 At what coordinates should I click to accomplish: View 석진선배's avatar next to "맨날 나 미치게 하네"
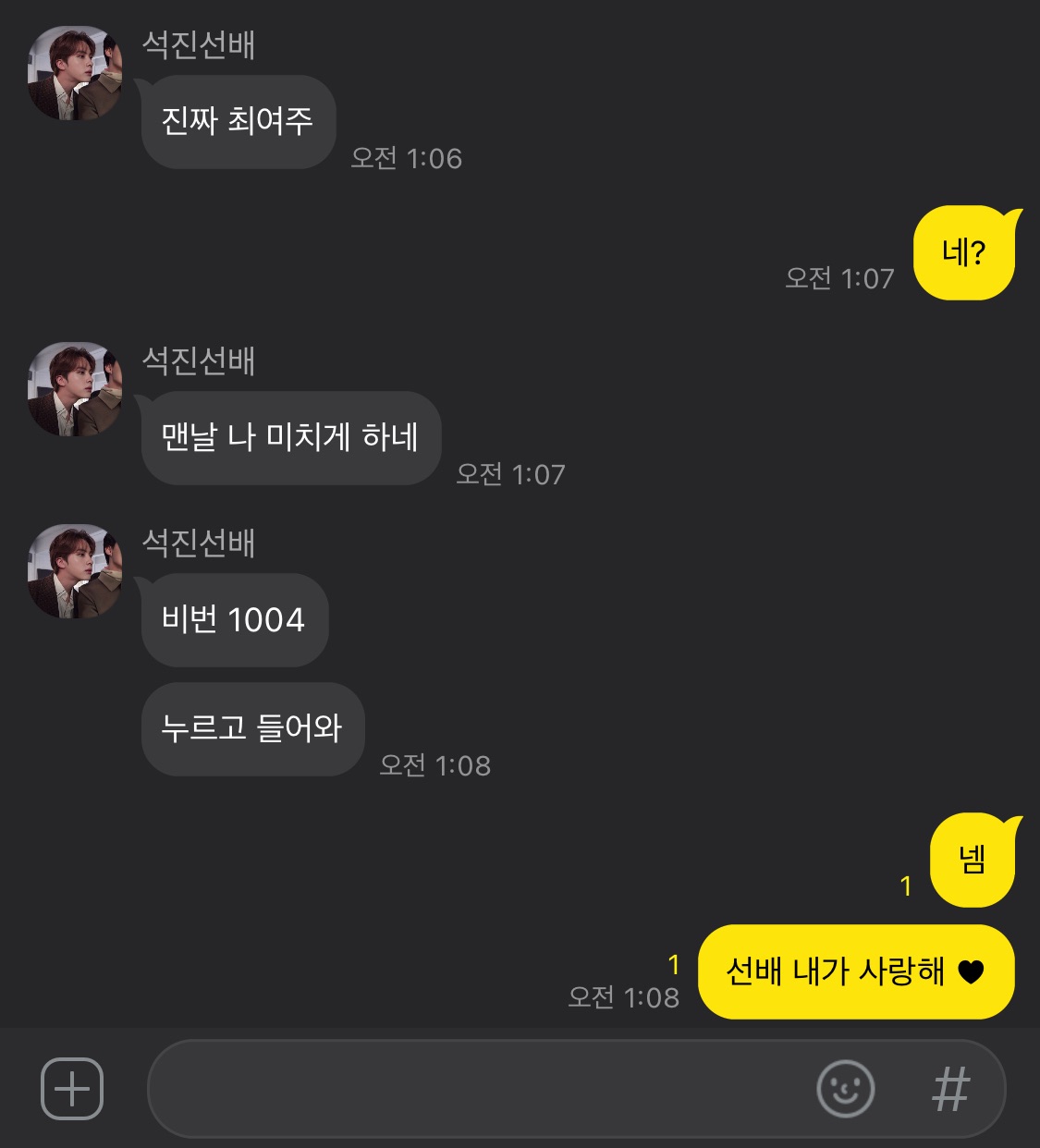pyautogui.click(x=75, y=389)
